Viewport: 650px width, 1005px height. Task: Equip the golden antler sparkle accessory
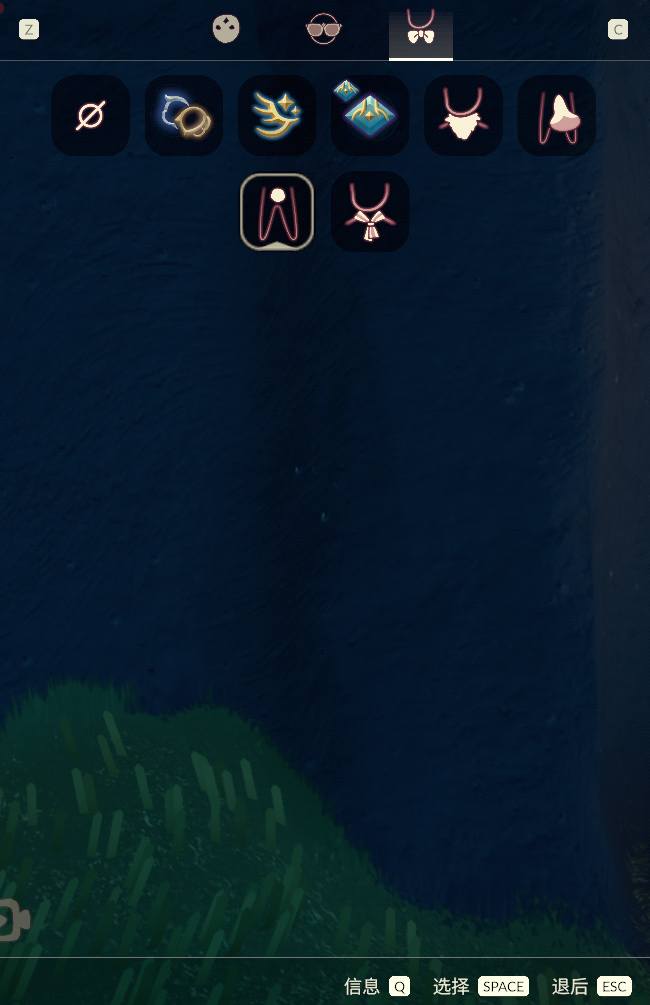point(277,116)
